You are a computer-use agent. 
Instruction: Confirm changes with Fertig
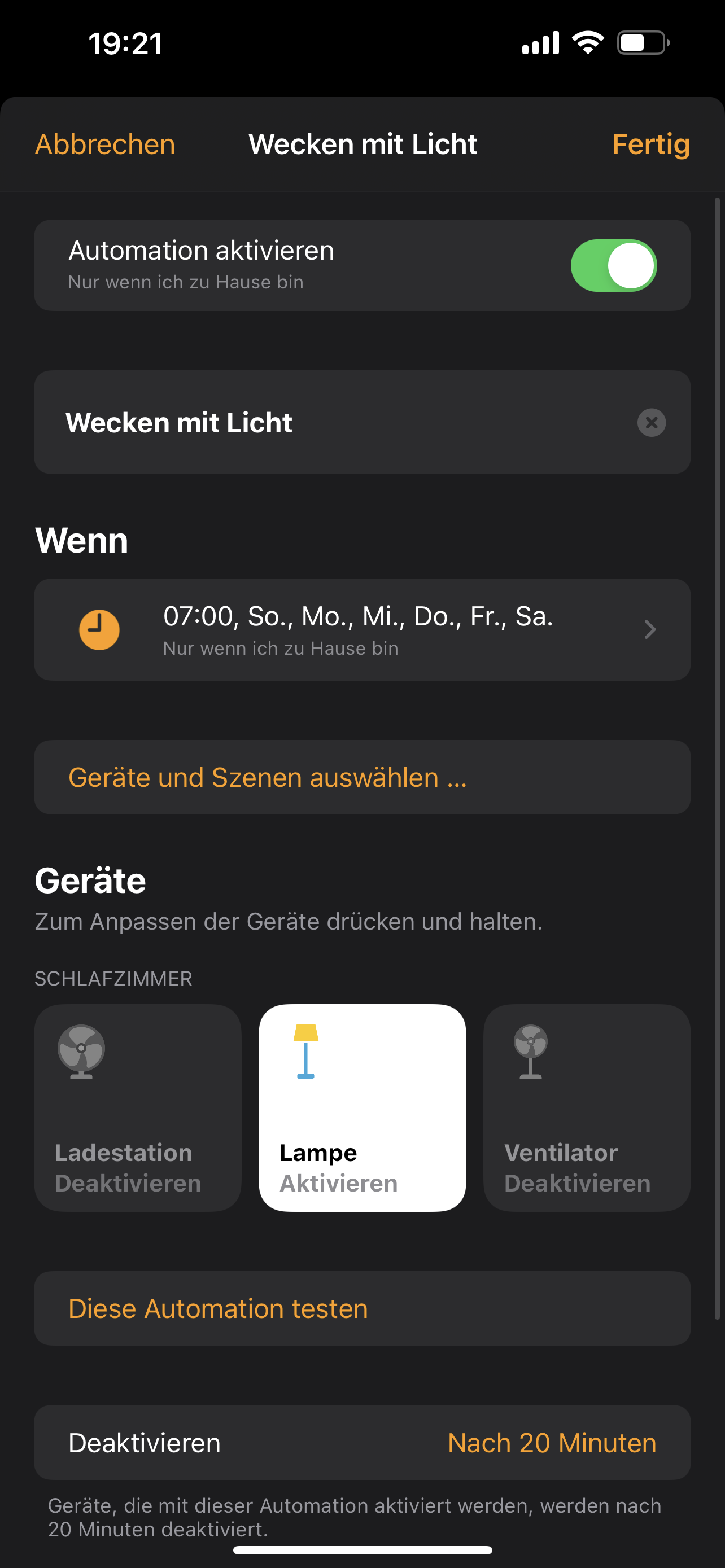click(650, 144)
